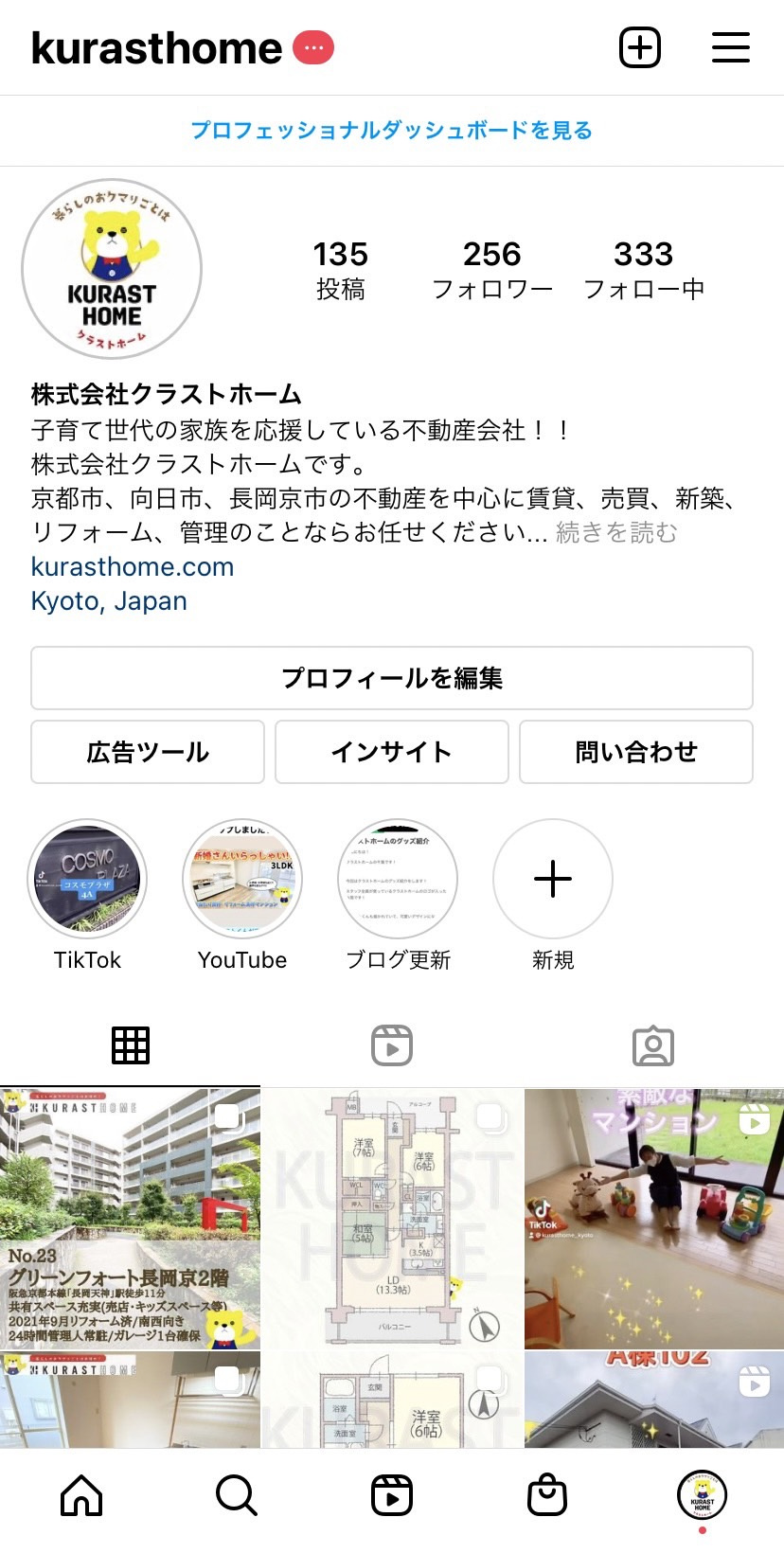Add a 新規 highlight
The height and width of the screenshot is (1553, 784).
[x=553, y=880]
